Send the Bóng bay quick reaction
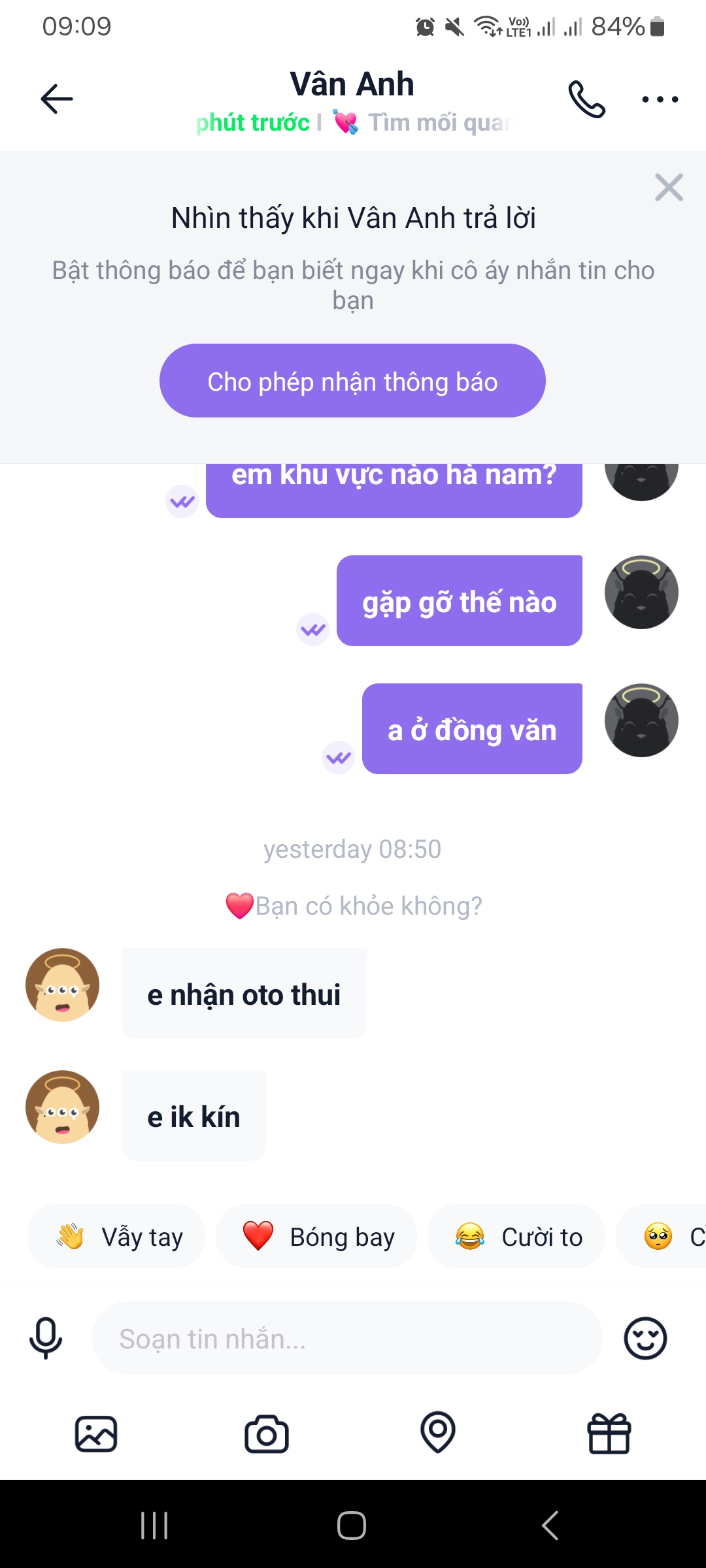The height and width of the screenshot is (1568, 706). [316, 1237]
